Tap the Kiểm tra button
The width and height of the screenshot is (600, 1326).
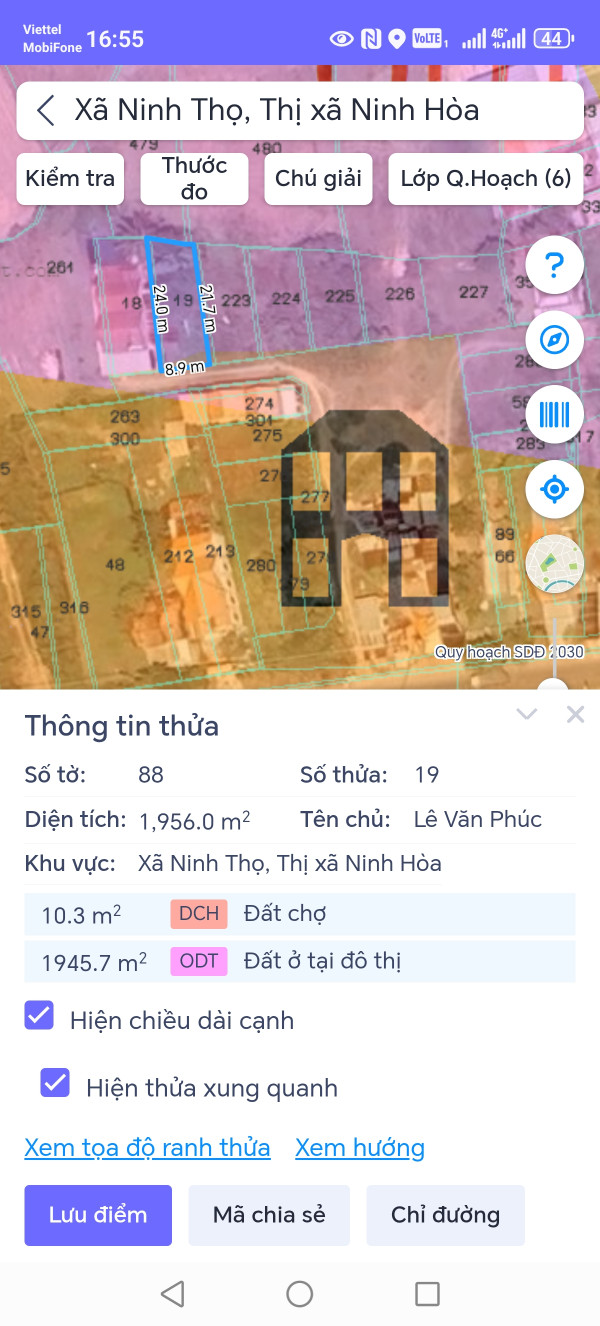click(x=70, y=179)
